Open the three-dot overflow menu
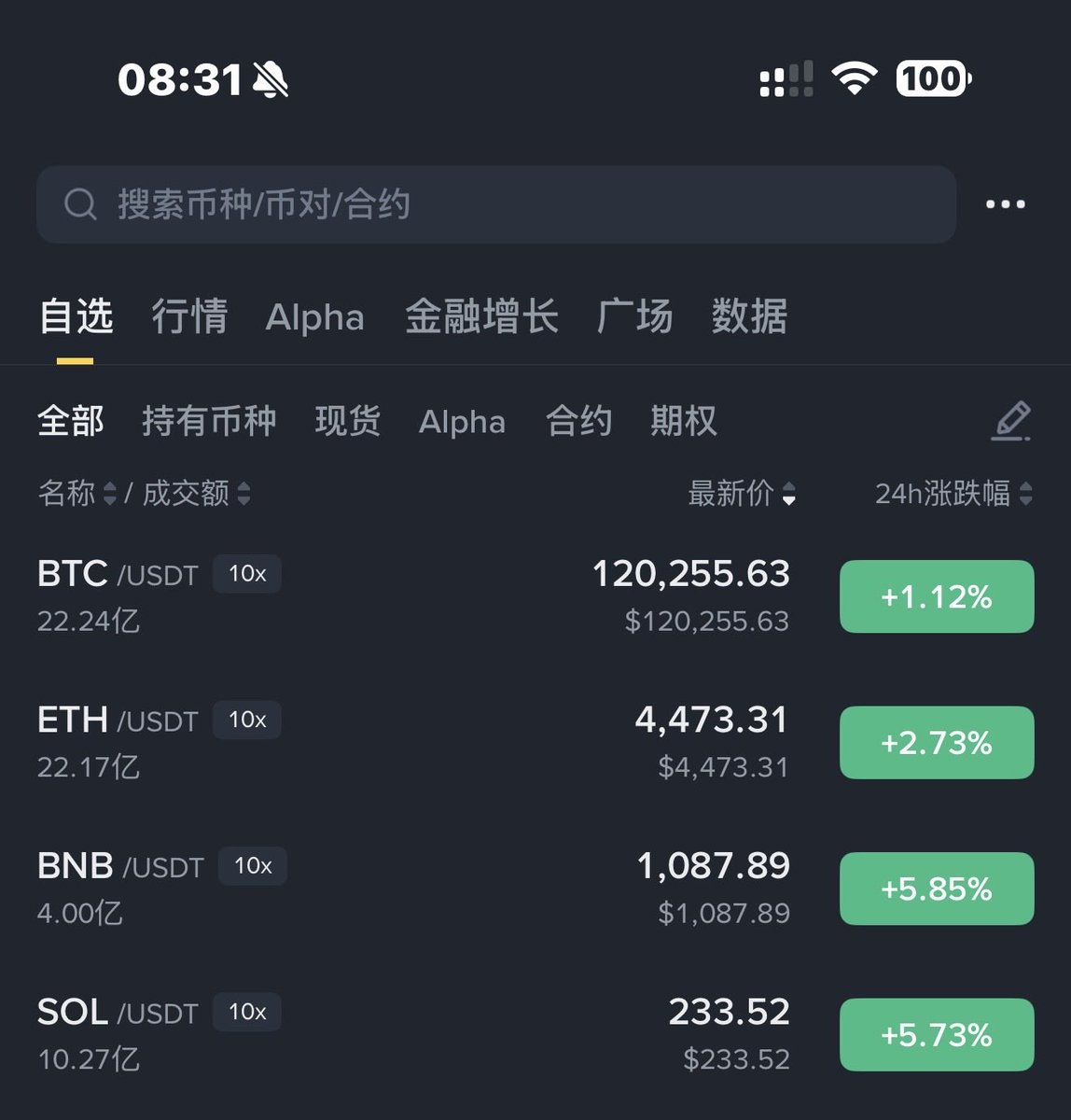 click(x=1005, y=204)
